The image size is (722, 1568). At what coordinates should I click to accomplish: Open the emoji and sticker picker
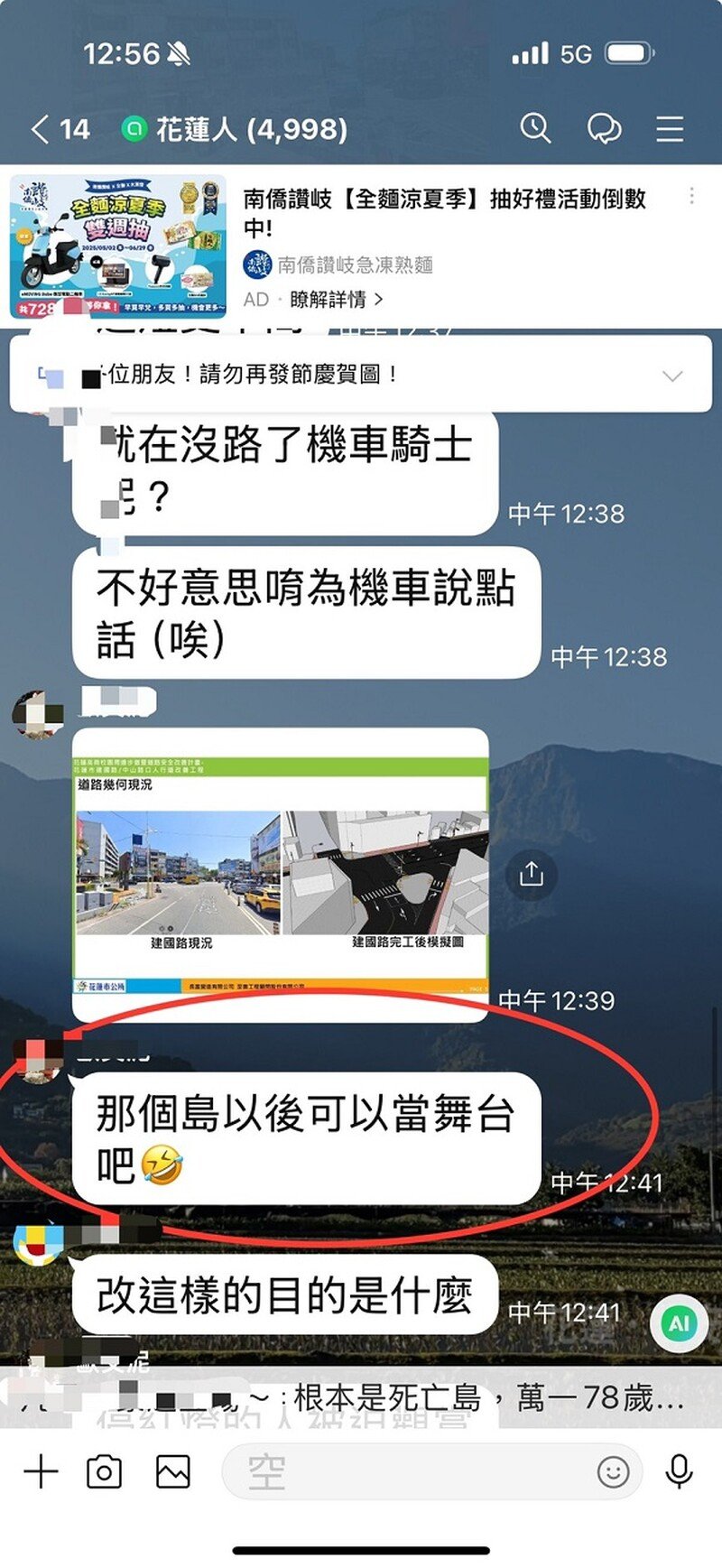(613, 1472)
